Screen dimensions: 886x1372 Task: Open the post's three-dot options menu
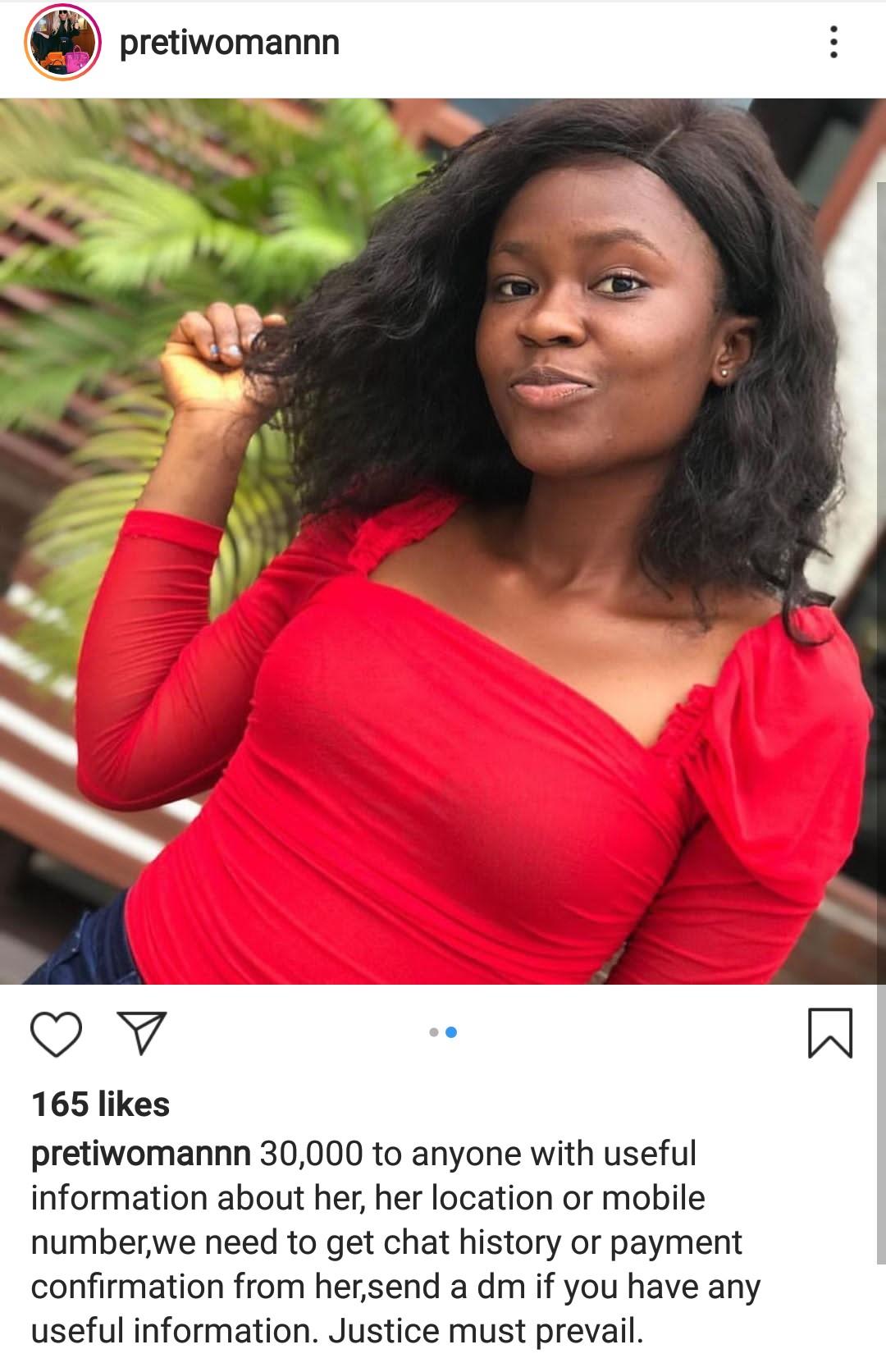click(833, 43)
